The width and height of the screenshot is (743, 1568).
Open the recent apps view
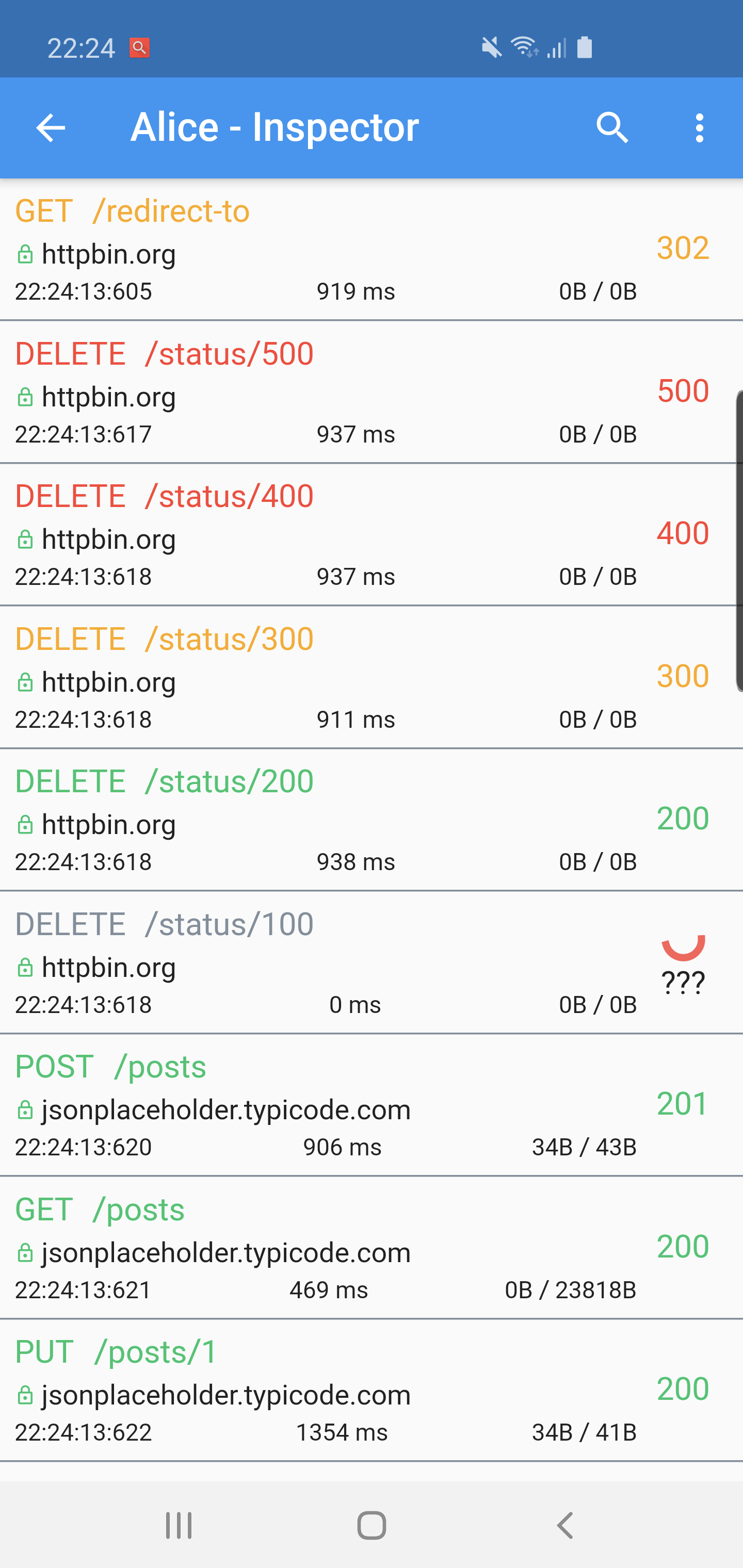pyautogui.click(x=179, y=1525)
